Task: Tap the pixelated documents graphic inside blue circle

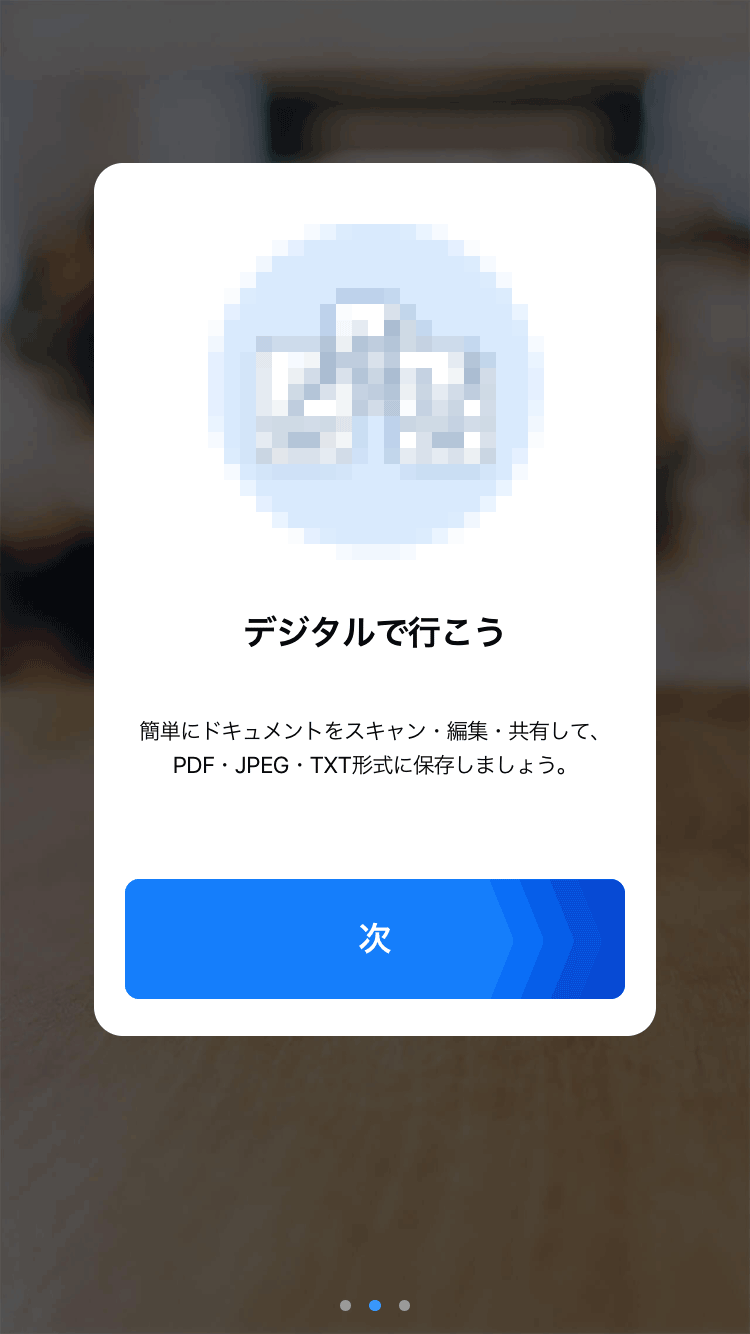Action: click(x=375, y=383)
